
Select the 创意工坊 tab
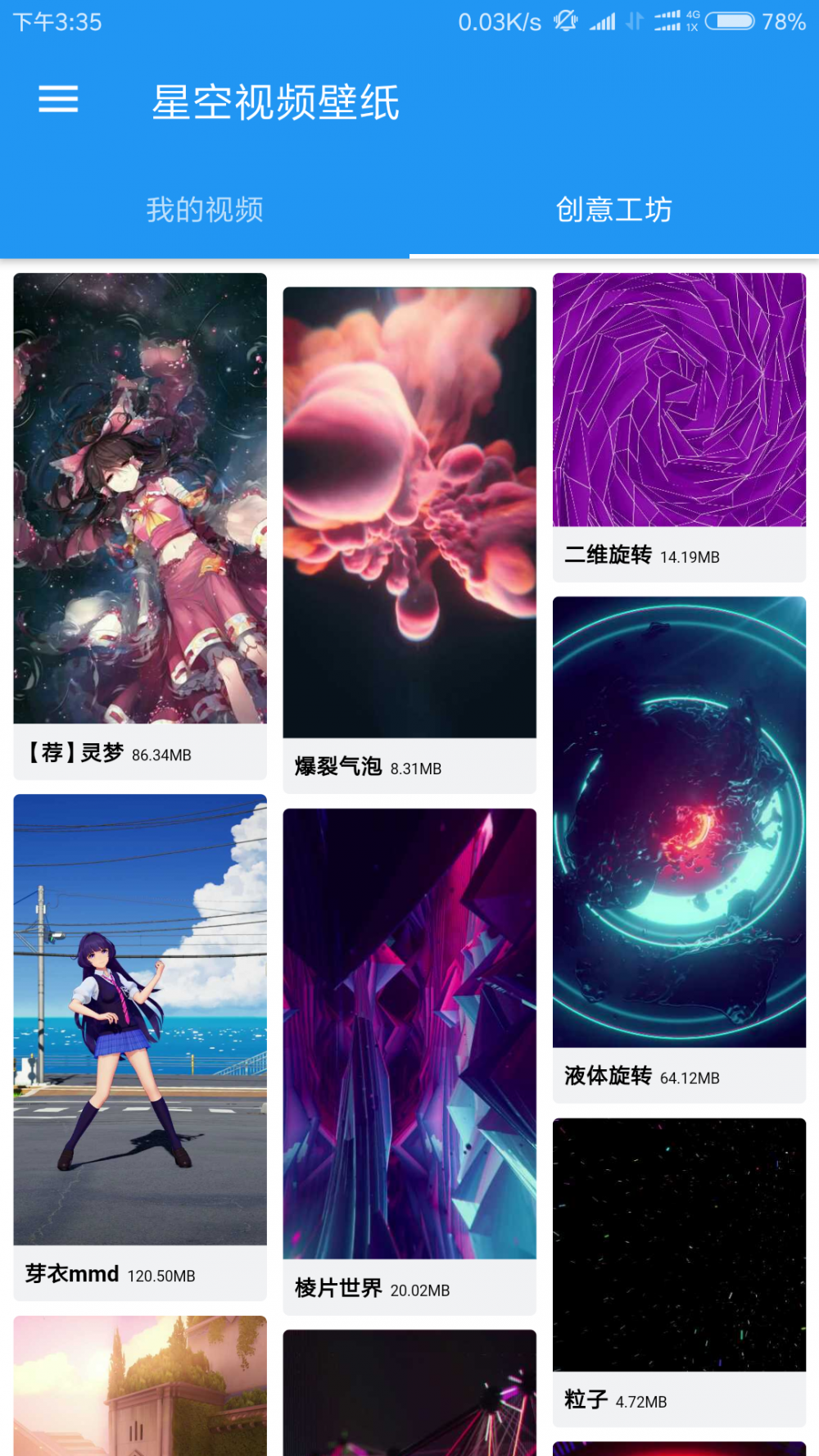tap(614, 211)
